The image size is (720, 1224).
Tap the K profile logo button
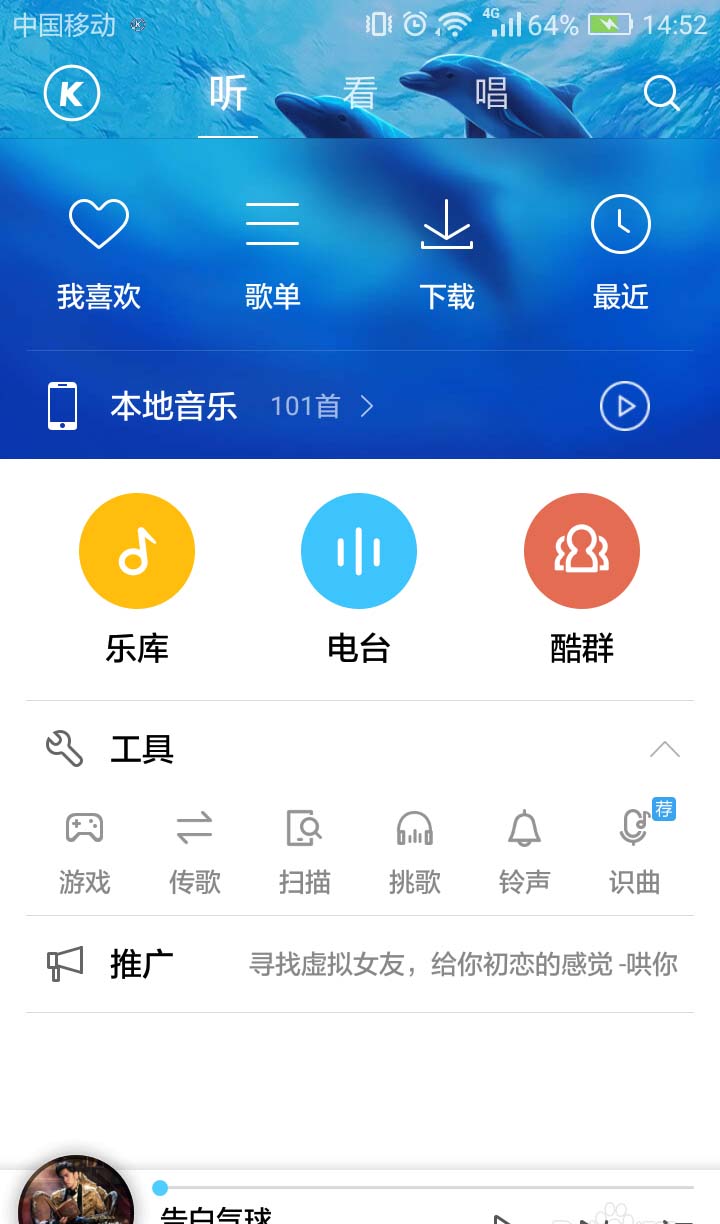click(x=72, y=94)
